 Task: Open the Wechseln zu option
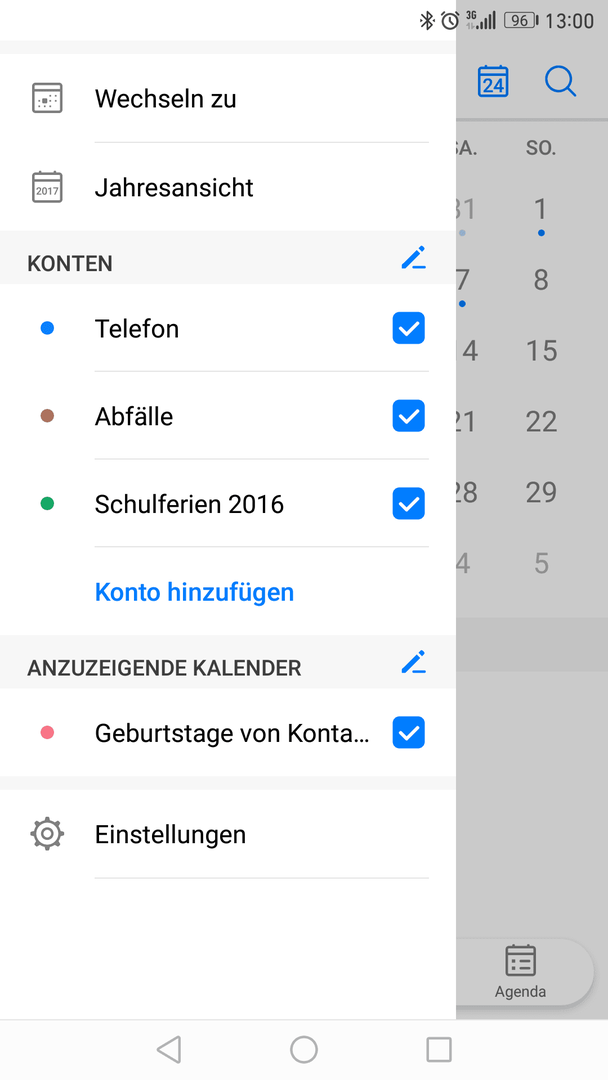coord(165,99)
